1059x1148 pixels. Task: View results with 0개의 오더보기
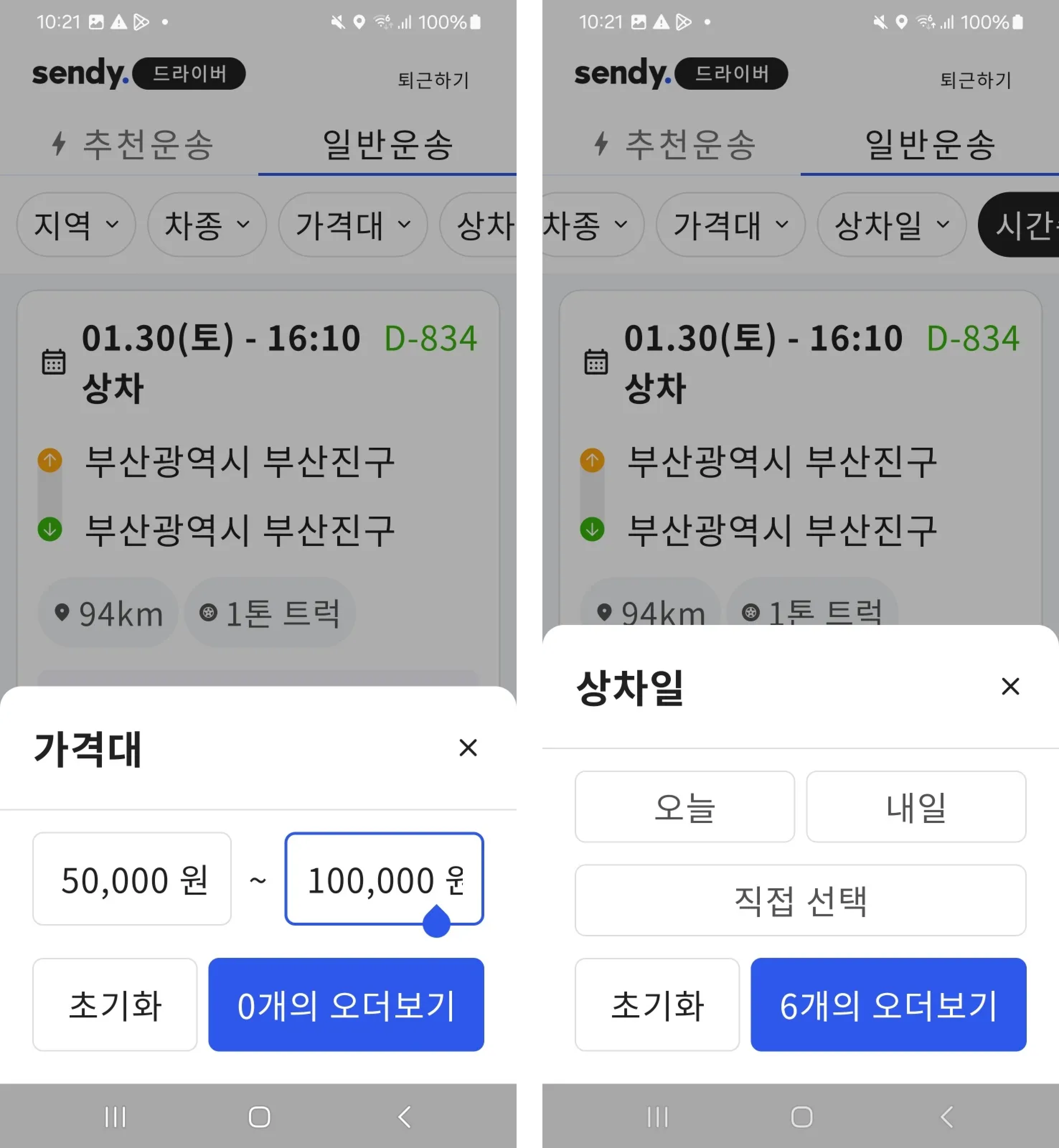click(x=345, y=1004)
